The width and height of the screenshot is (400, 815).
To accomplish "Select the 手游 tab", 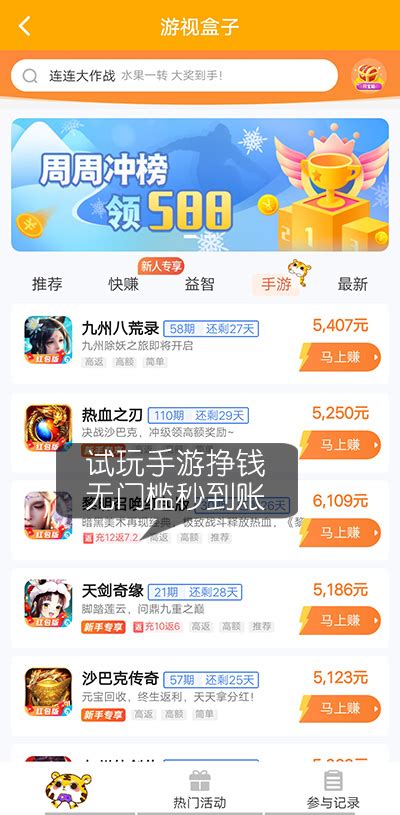I will tap(276, 284).
